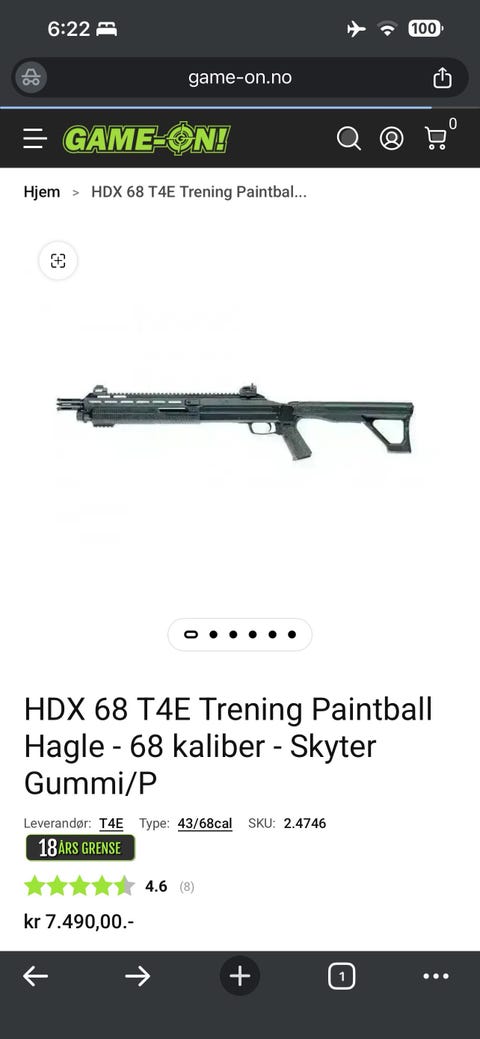This screenshot has width=480, height=1039.
Task: Jump to the last image dot
Action: (292, 634)
